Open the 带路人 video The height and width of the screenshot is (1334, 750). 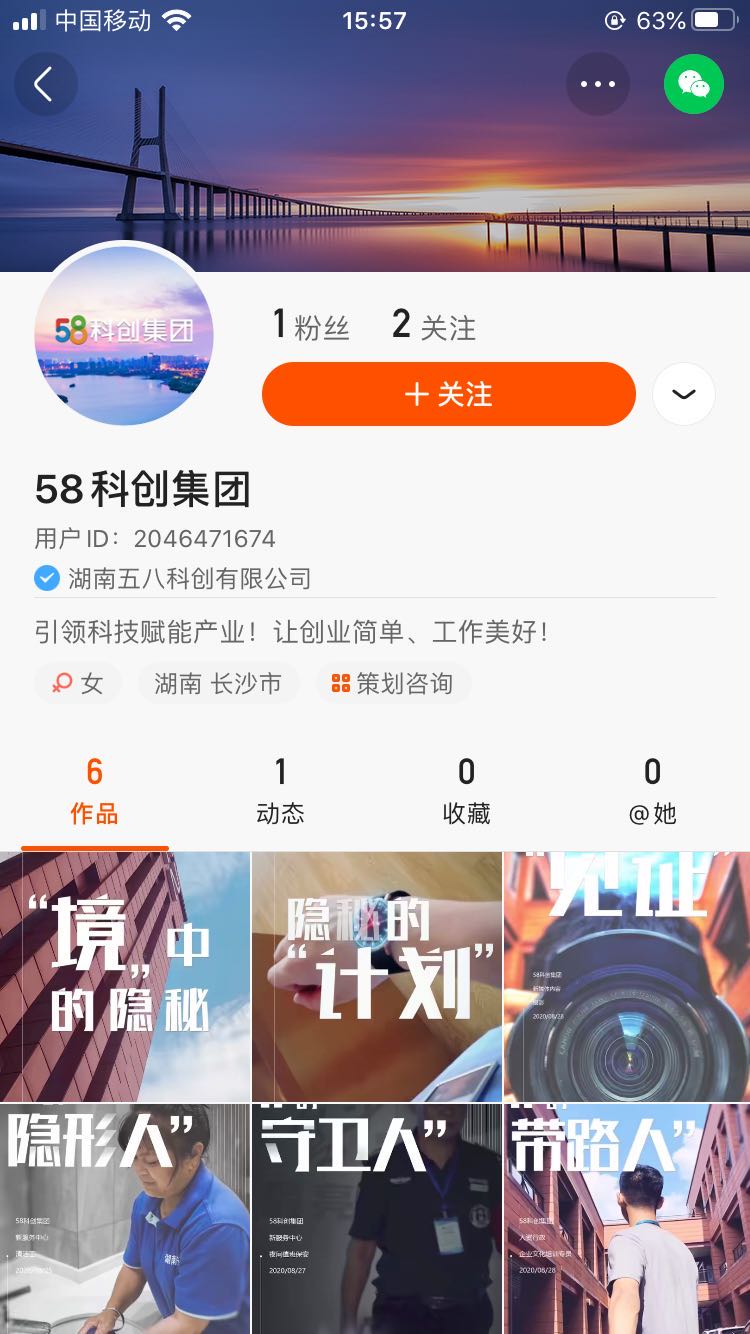point(627,1220)
